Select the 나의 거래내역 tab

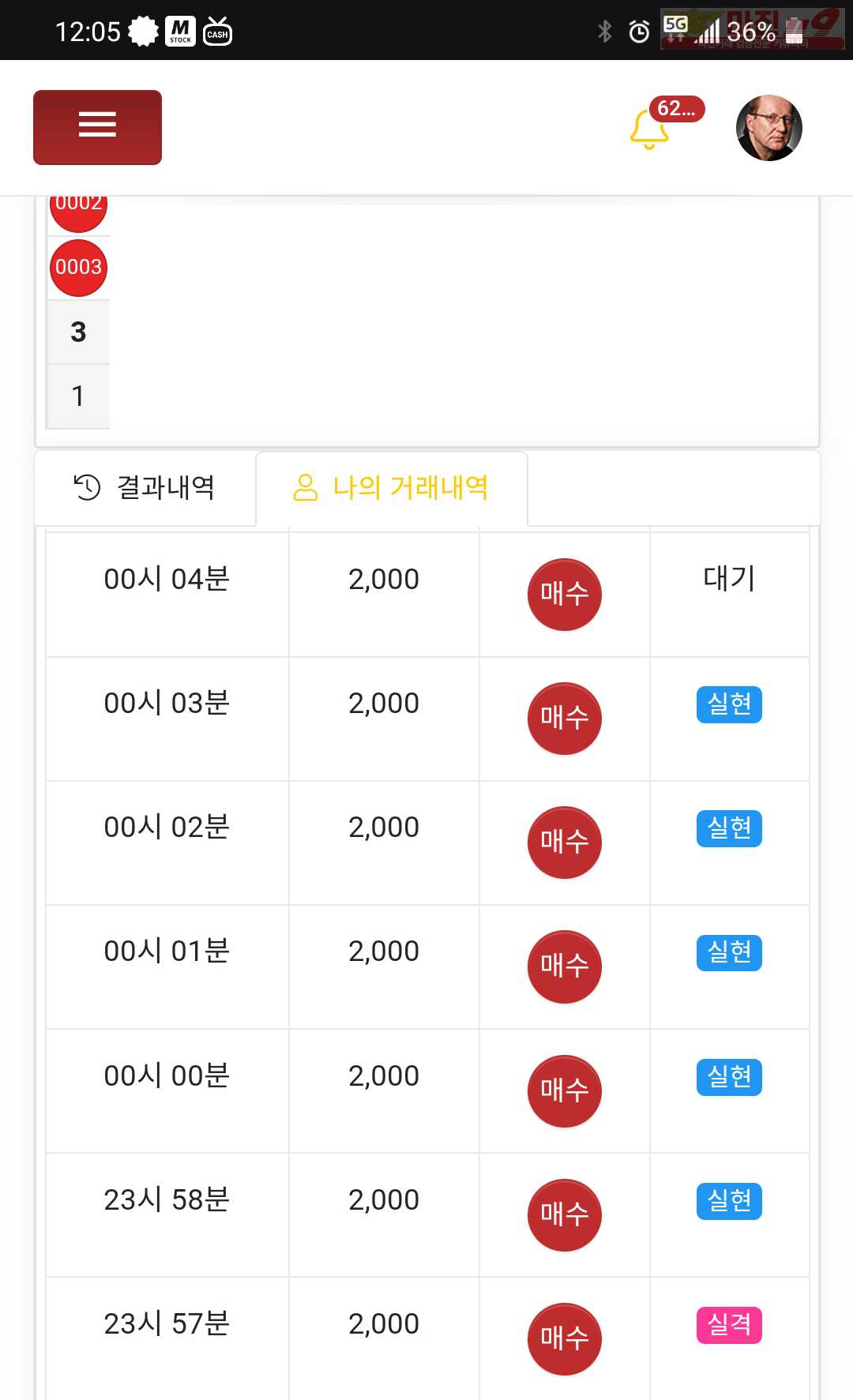point(392,488)
